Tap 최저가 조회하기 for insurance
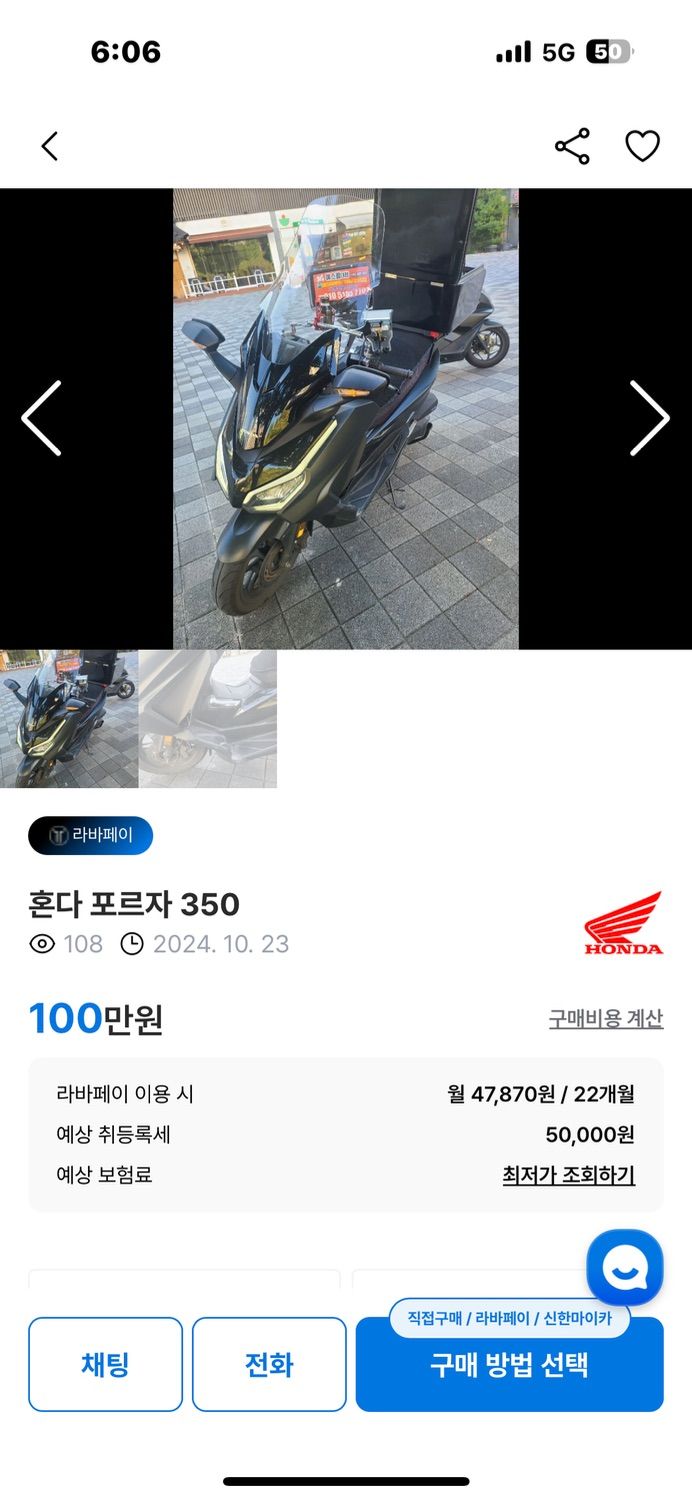 pyautogui.click(x=568, y=1175)
